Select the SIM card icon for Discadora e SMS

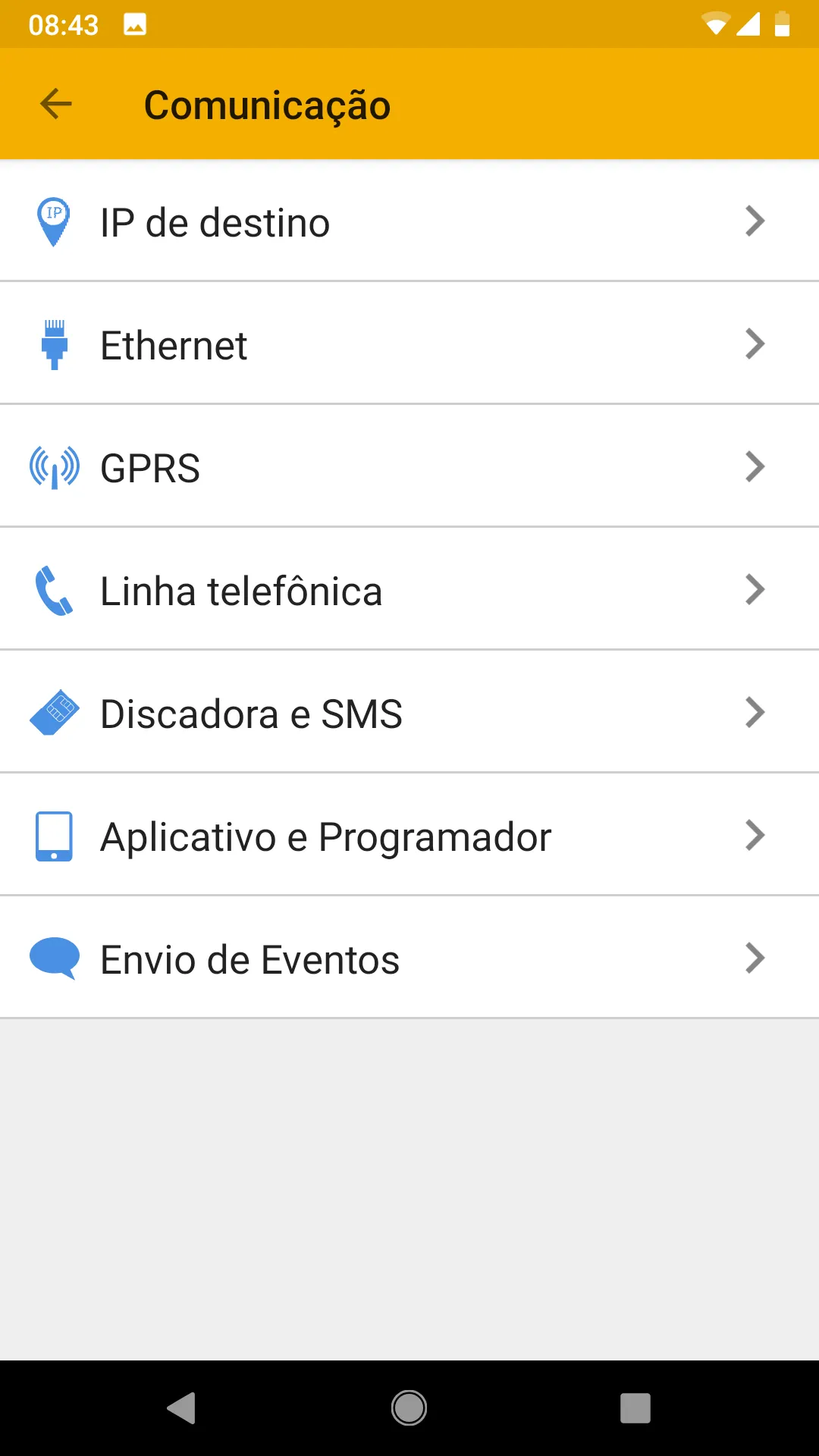(54, 712)
